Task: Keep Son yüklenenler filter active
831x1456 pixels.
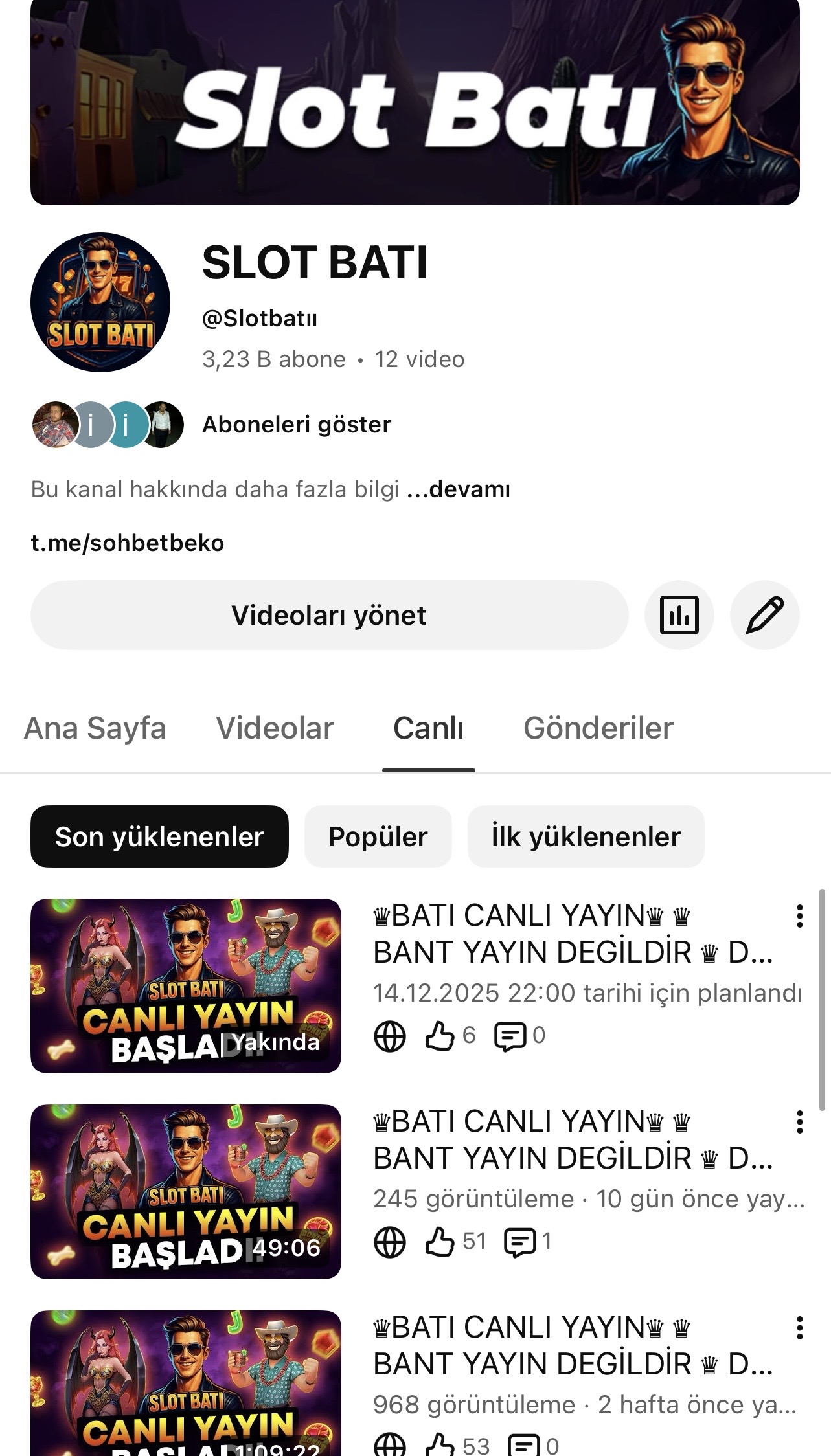Action: (159, 836)
